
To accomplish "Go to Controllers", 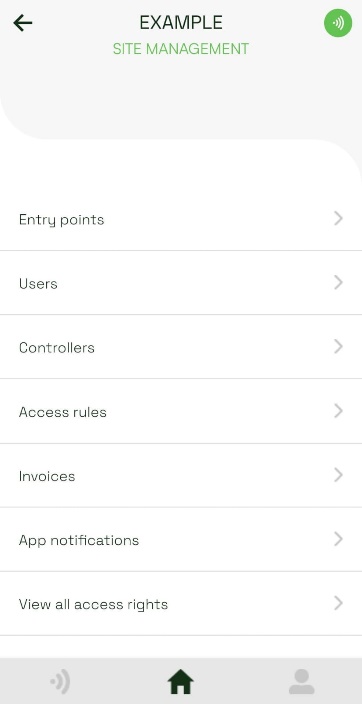I will tap(181, 347).
